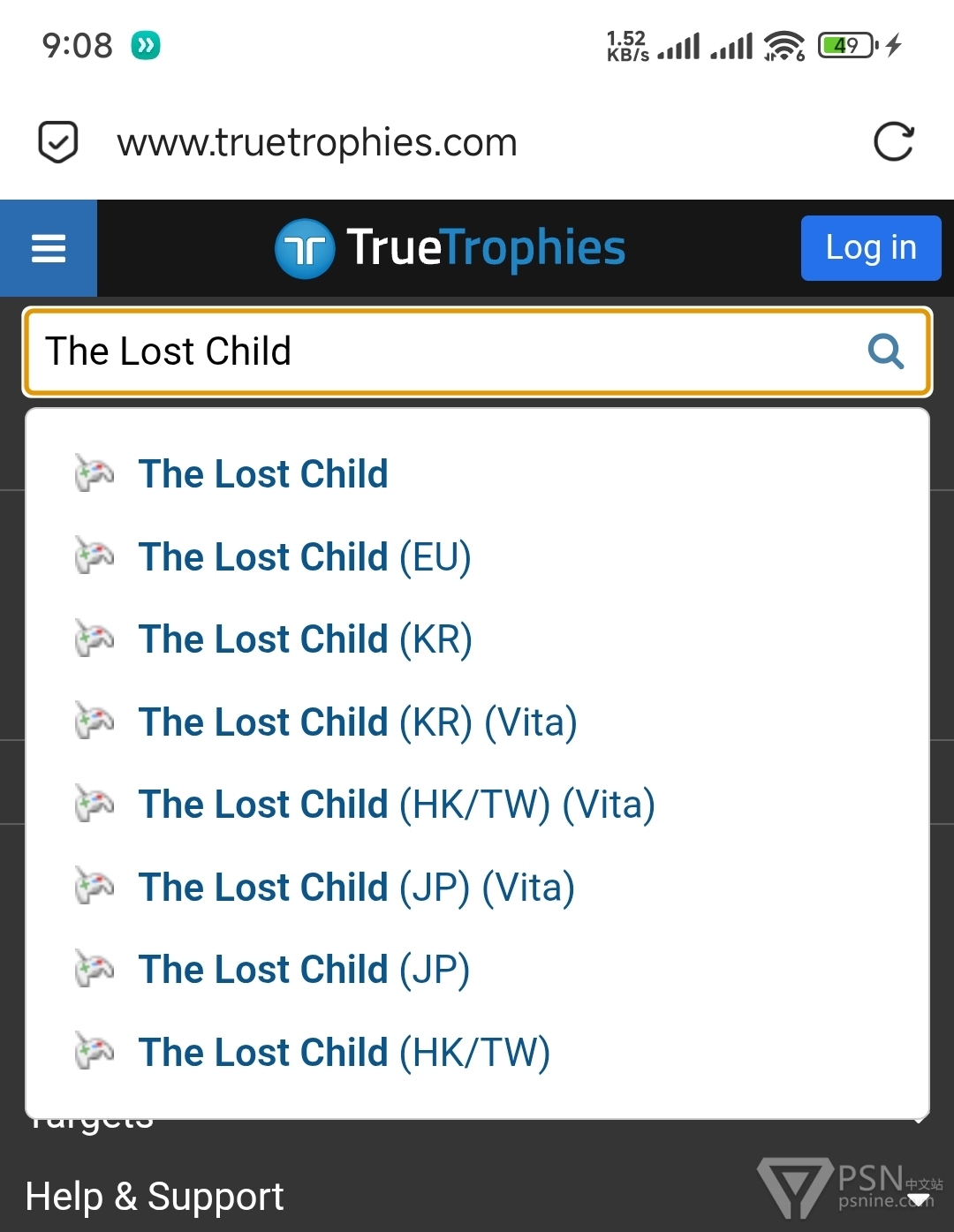Open The Lost Child (HK/TW) non-Vita
The image size is (954, 1232).
[x=344, y=1053]
